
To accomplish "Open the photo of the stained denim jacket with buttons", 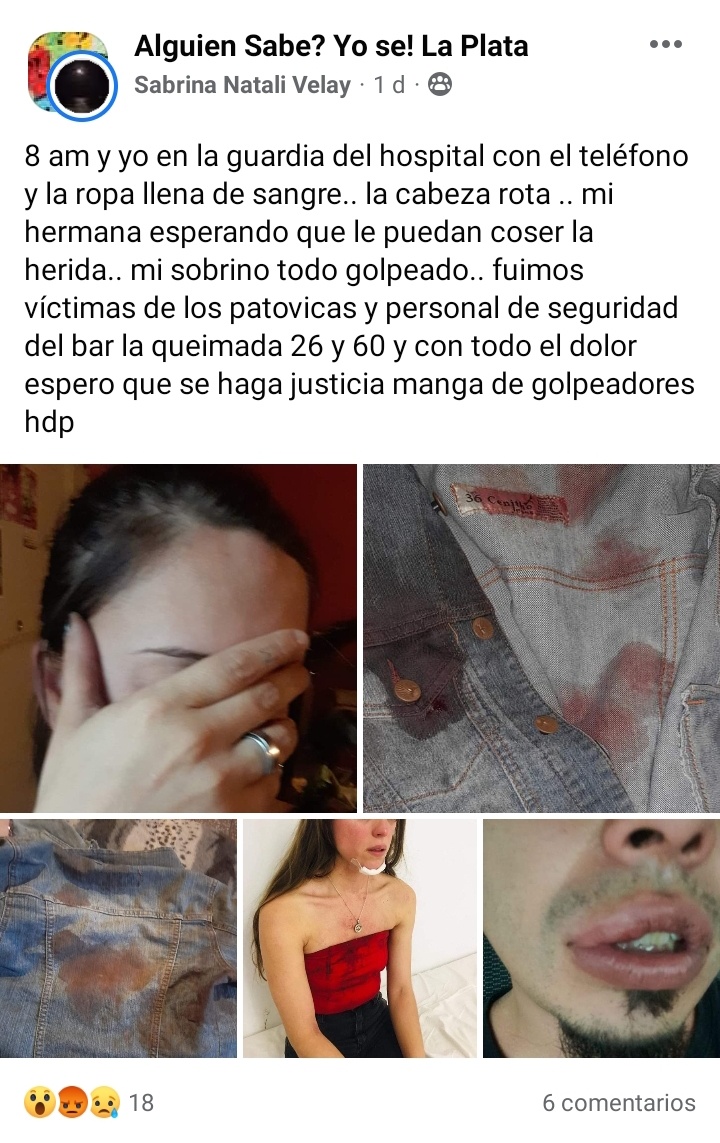I will click(x=541, y=638).
